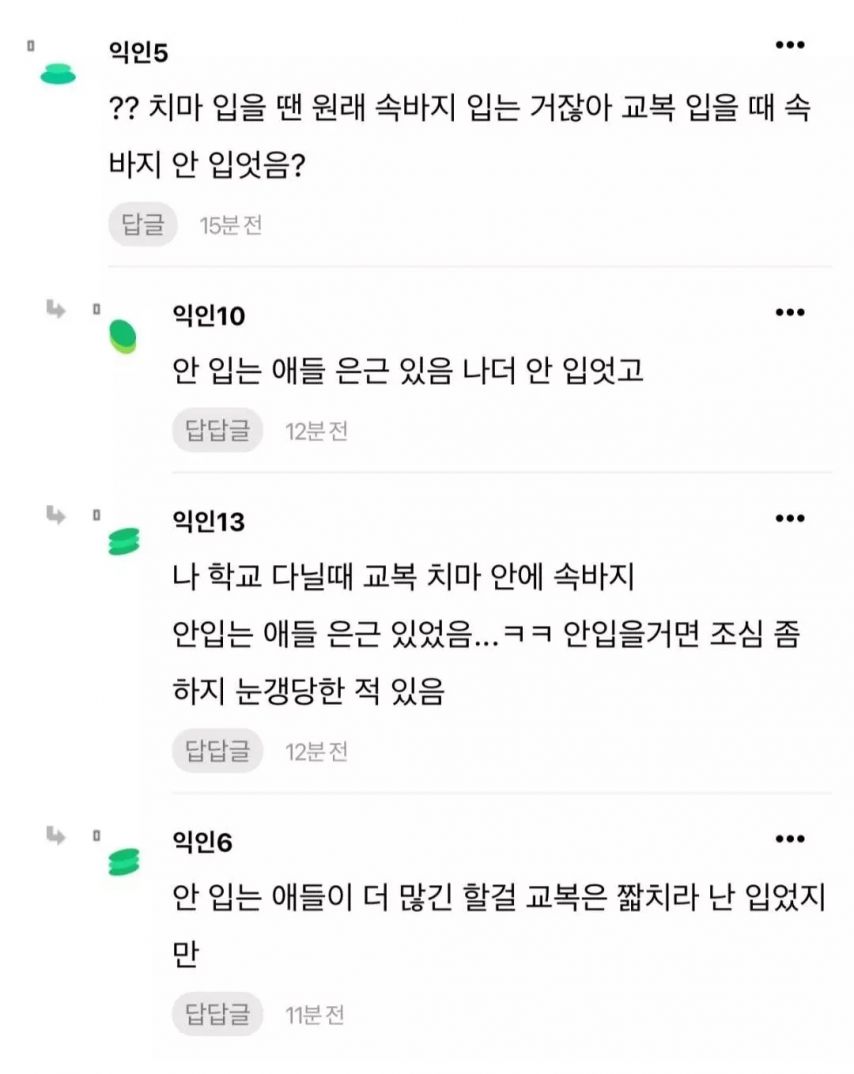This screenshot has height=1074, width=854.
Task: Open overflow menu on 익인10's reply
Action: coord(790,312)
